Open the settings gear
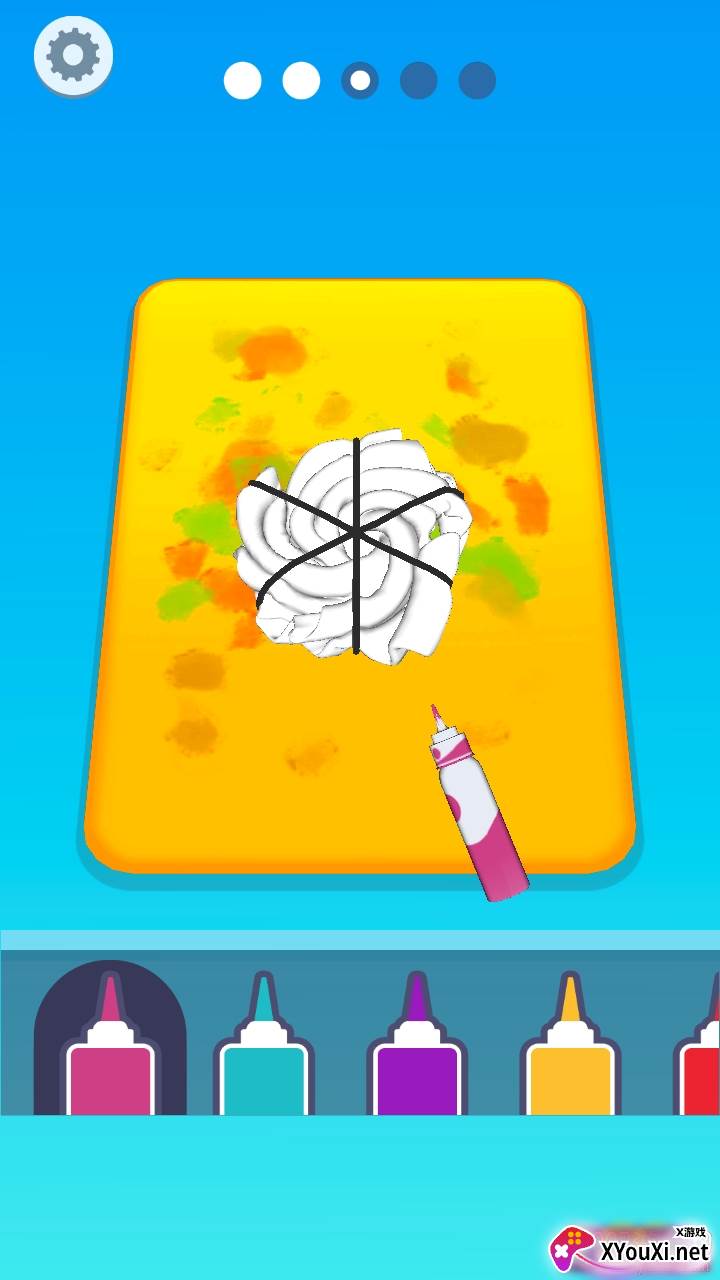 pyautogui.click(x=73, y=56)
